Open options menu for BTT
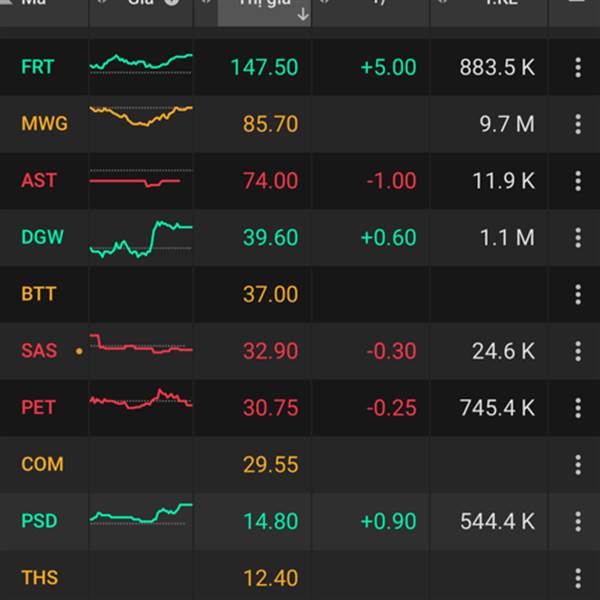The width and height of the screenshot is (600, 600). tap(578, 294)
